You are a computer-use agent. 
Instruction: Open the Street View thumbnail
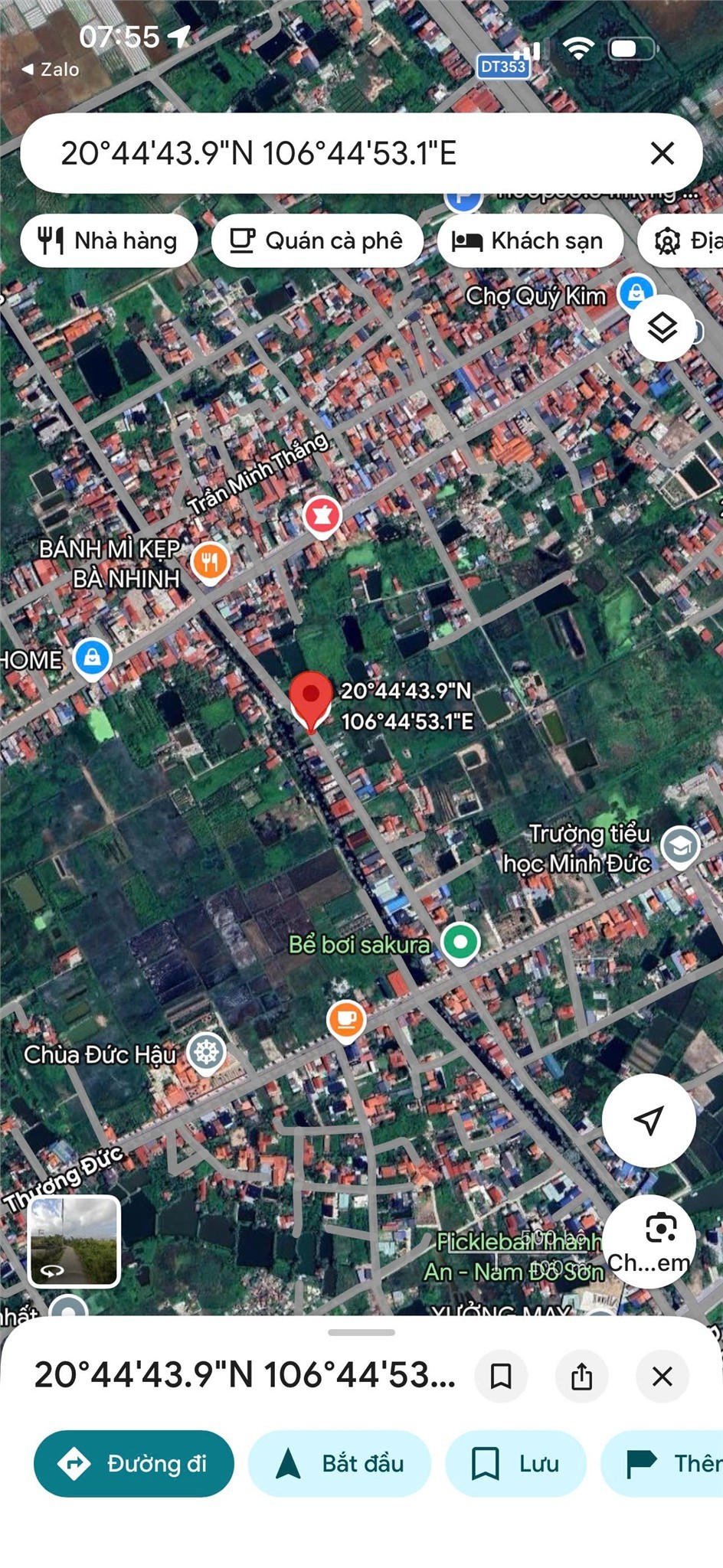coord(74,1241)
